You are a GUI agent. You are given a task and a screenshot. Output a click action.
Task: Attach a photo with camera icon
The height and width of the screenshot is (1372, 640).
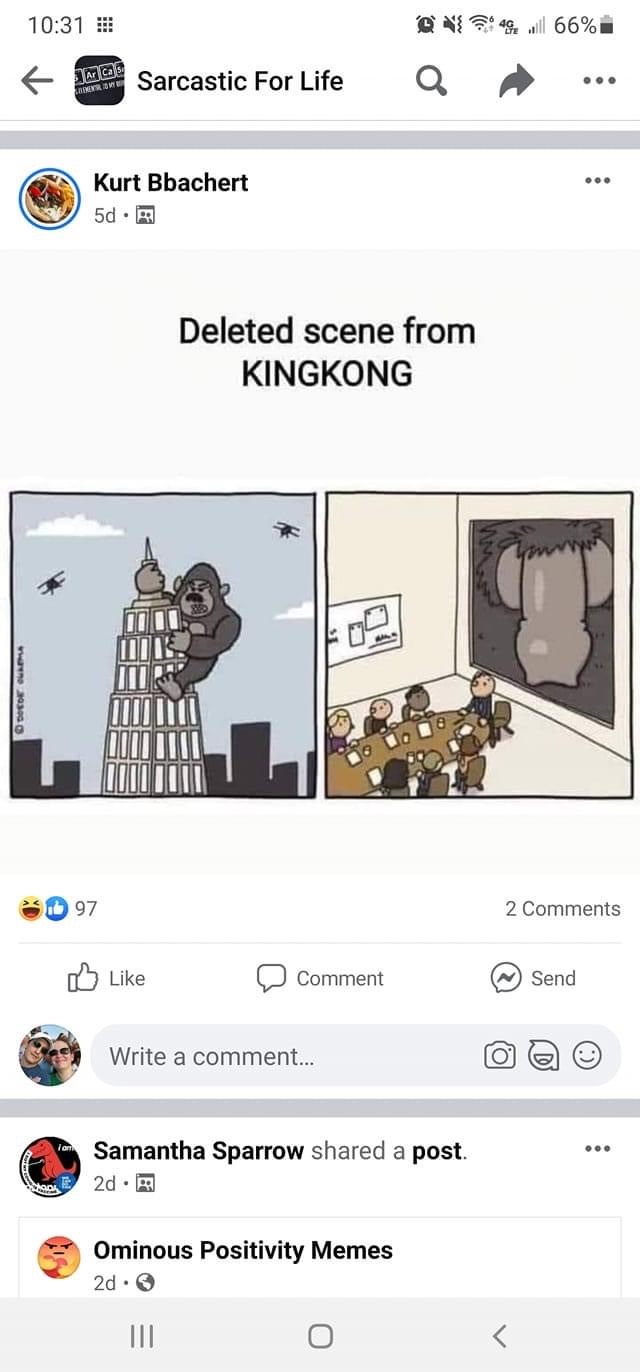click(x=498, y=1056)
